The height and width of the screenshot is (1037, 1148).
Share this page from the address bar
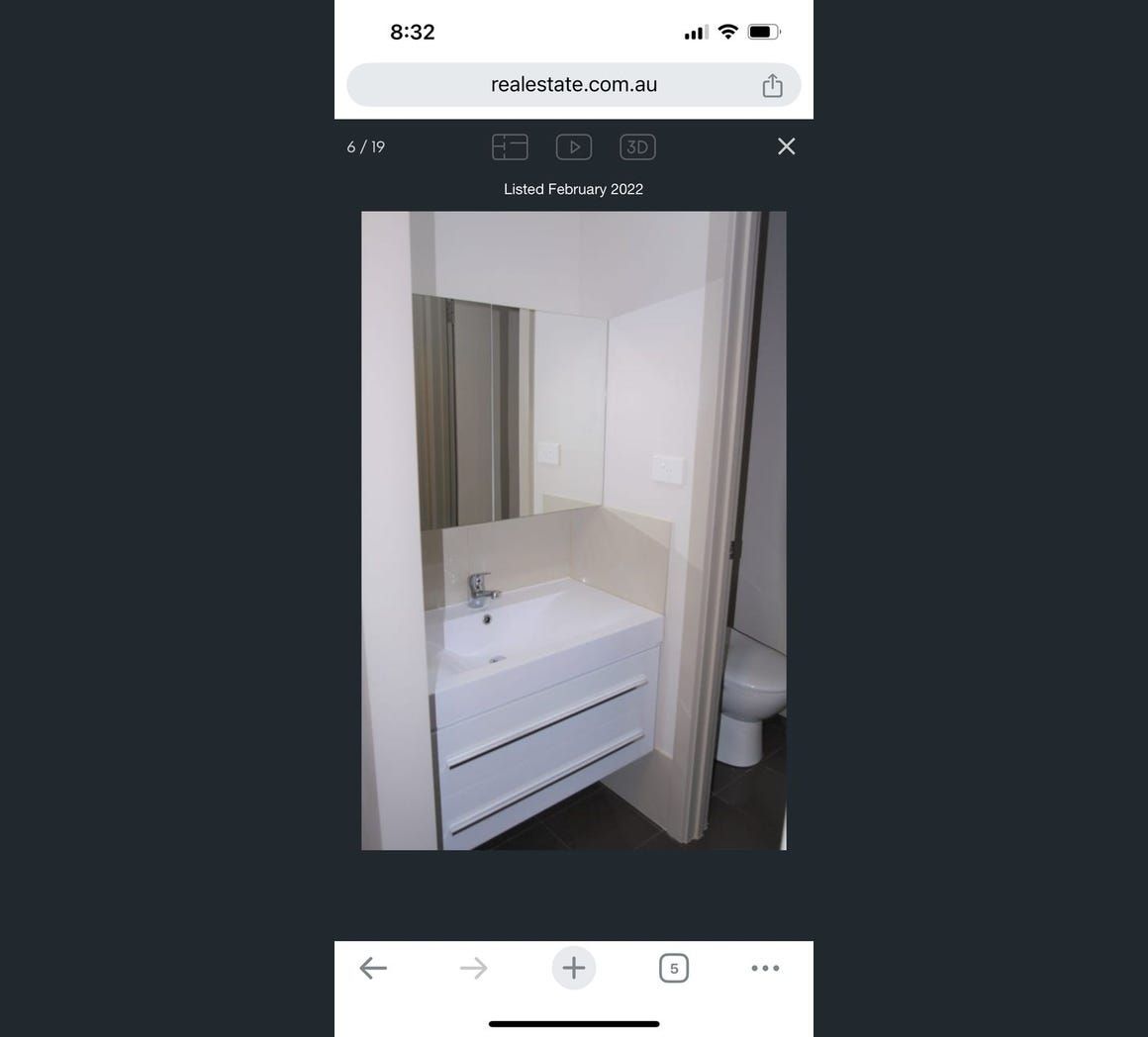772,86
